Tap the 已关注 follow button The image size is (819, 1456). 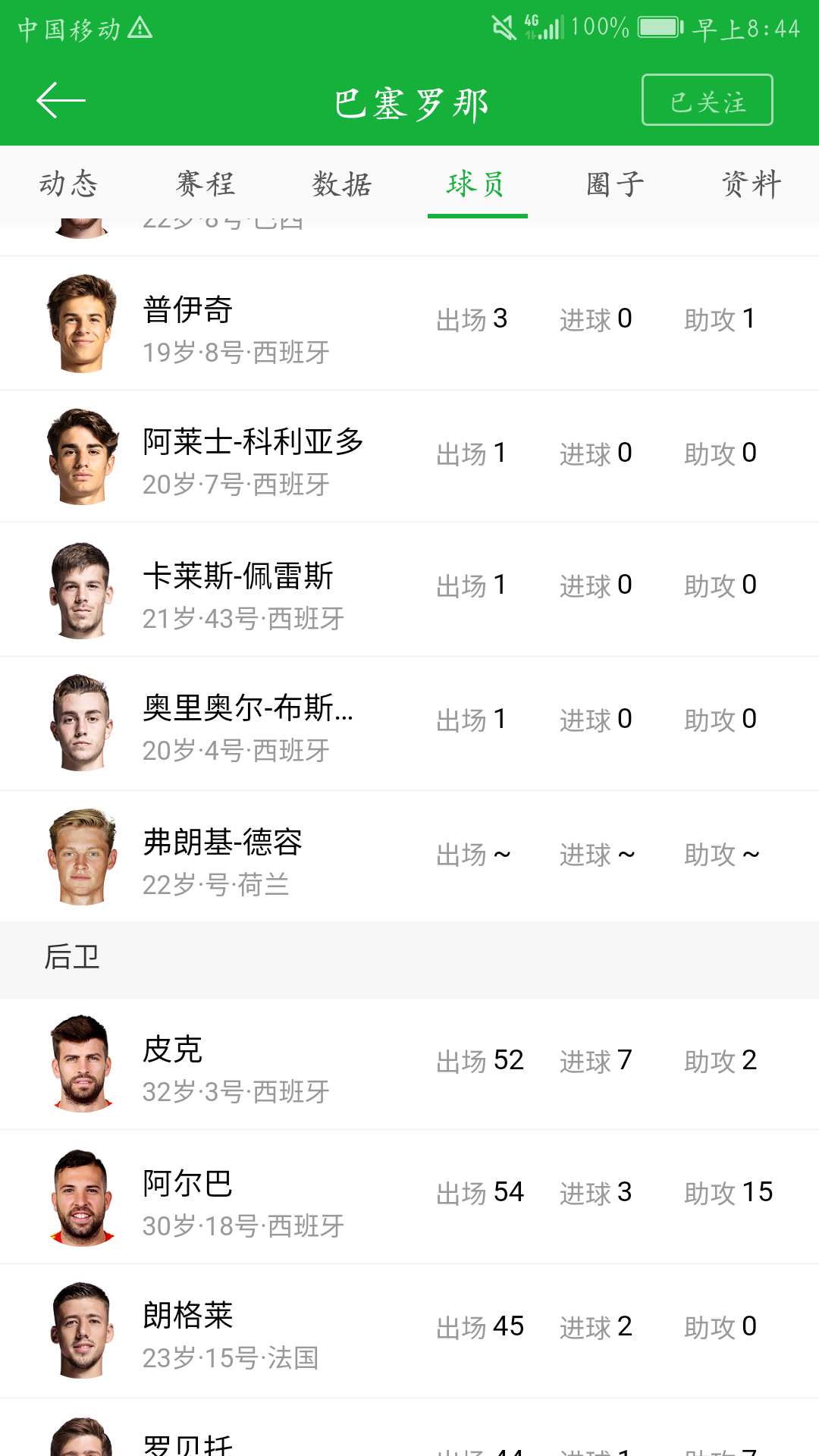[707, 100]
